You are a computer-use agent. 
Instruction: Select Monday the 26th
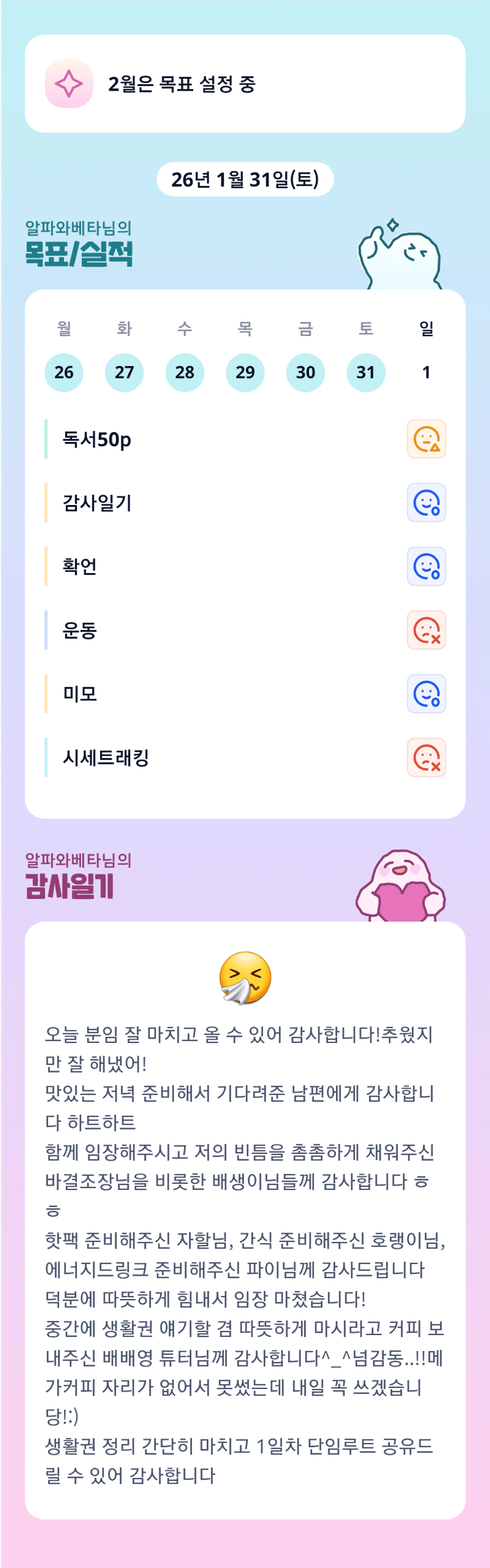tap(64, 372)
